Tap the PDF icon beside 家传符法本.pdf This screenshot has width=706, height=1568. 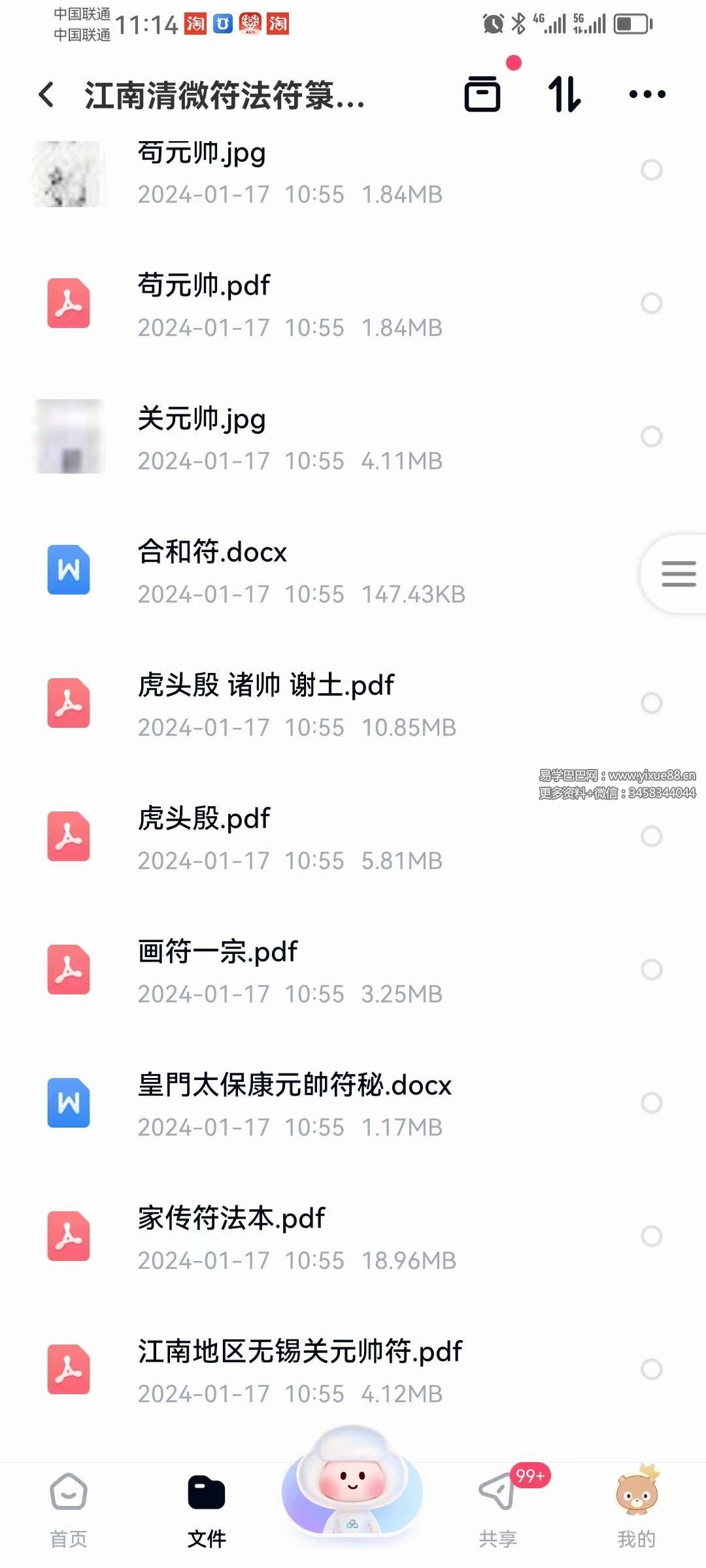click(x=69, y=1235)
